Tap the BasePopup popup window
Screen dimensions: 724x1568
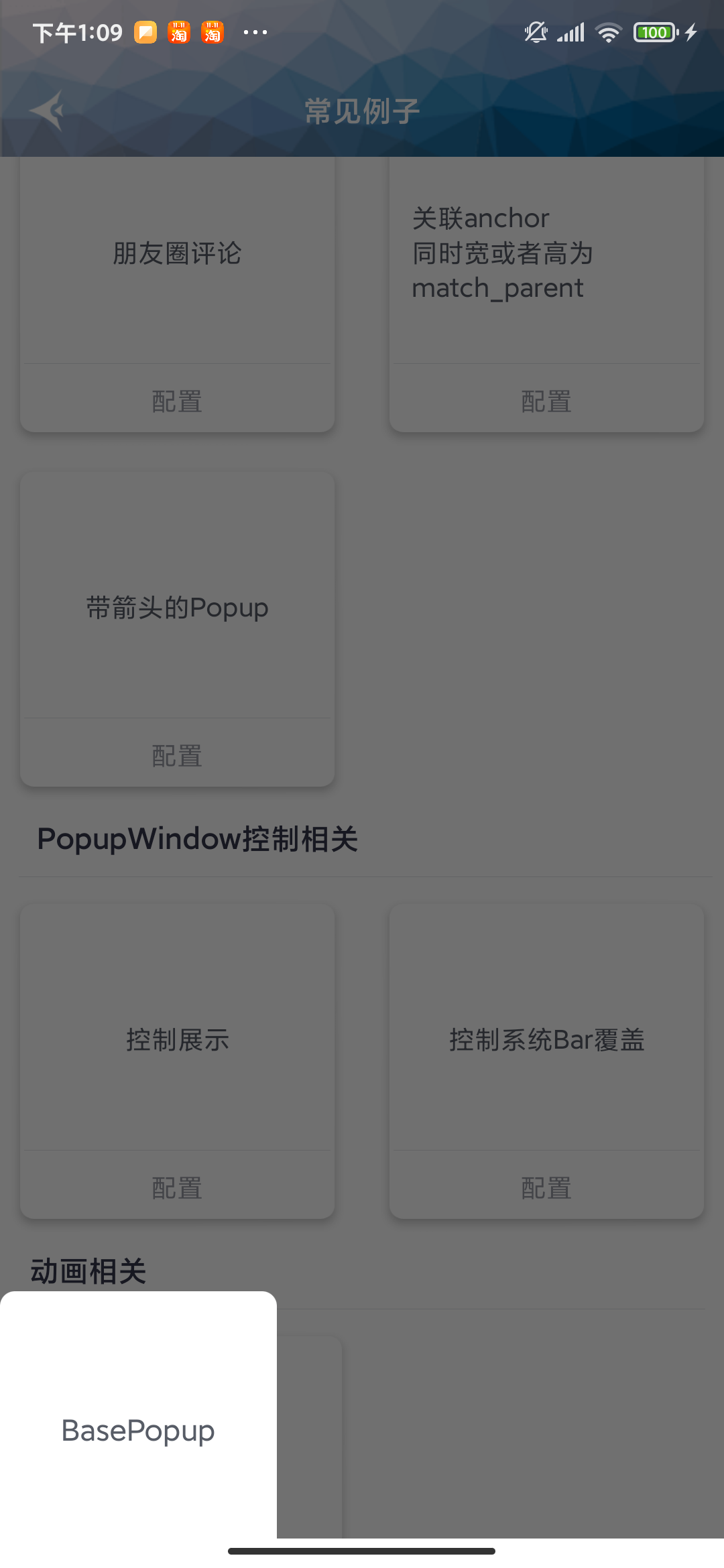coord(138,1431)
